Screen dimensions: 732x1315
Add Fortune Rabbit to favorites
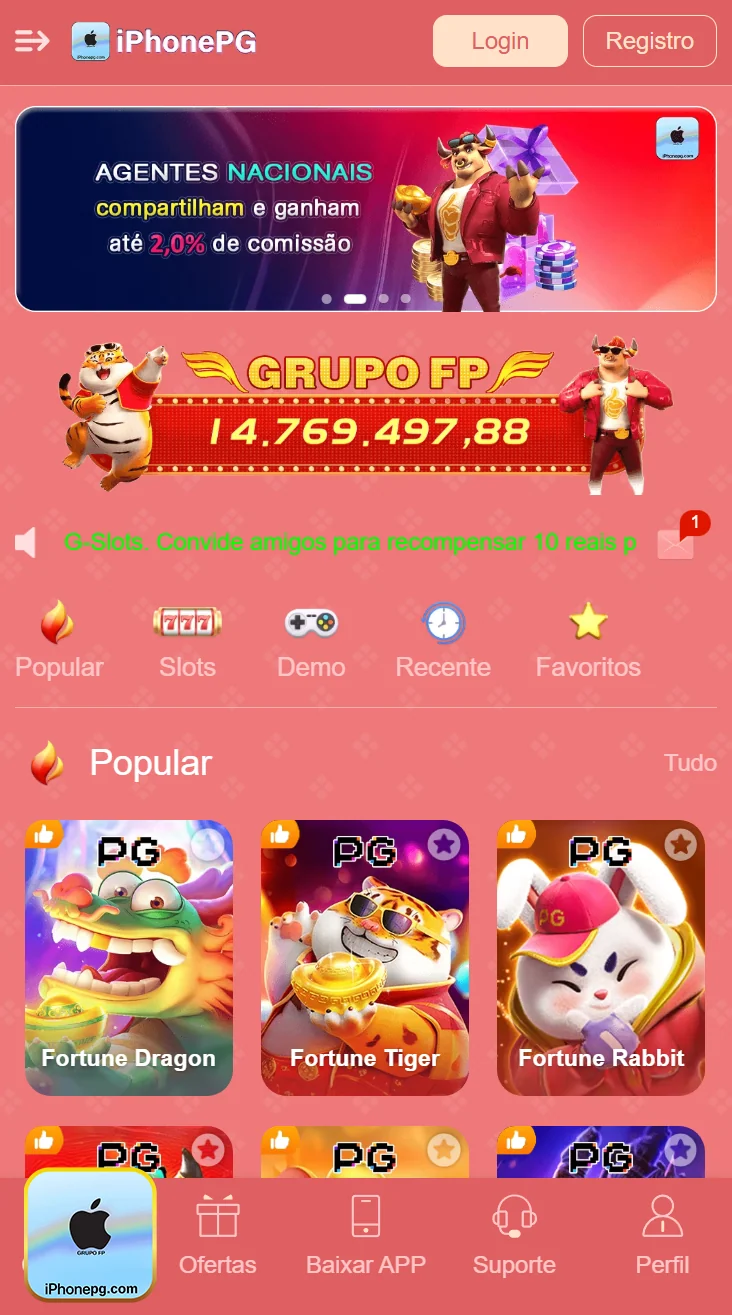point(681,845)
